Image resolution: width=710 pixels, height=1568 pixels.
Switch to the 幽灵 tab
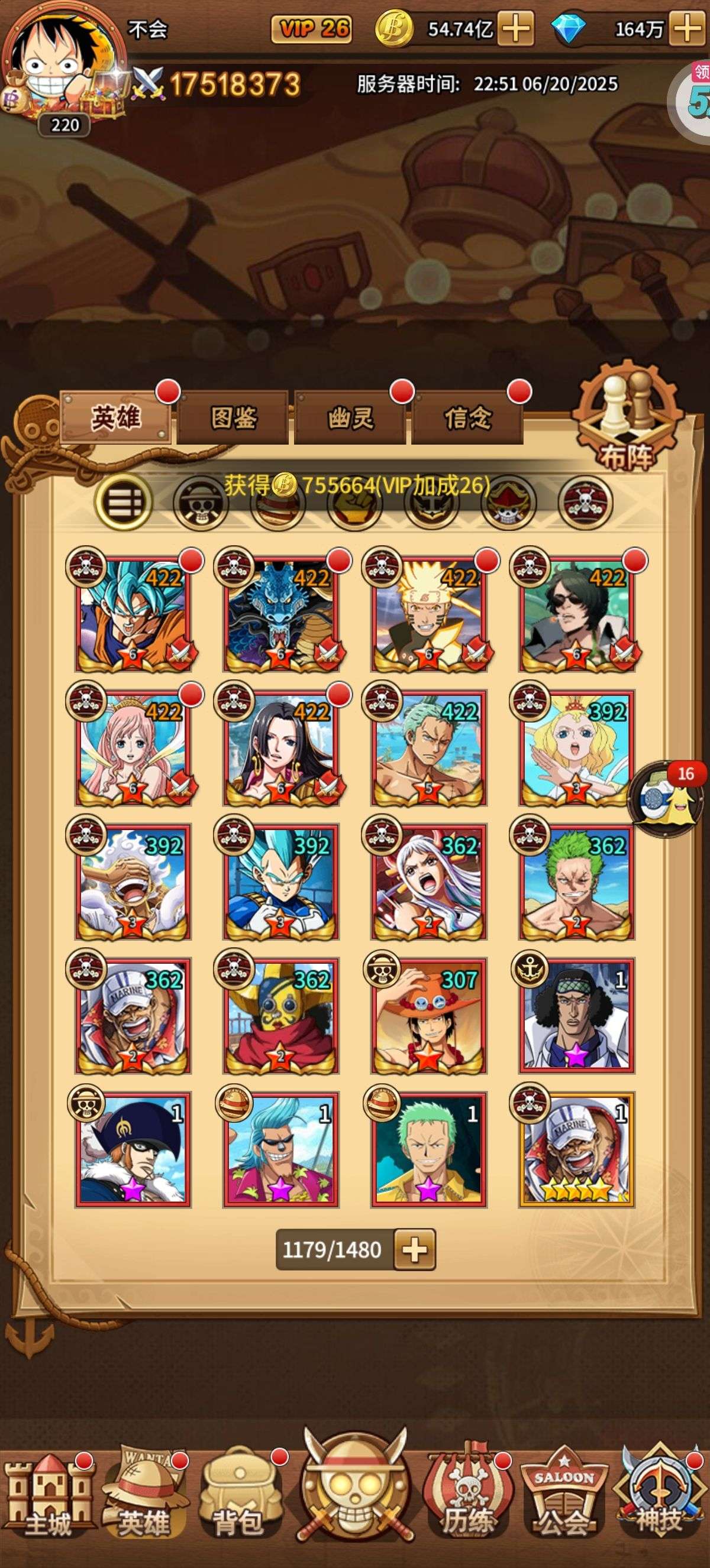pos(350,417)
